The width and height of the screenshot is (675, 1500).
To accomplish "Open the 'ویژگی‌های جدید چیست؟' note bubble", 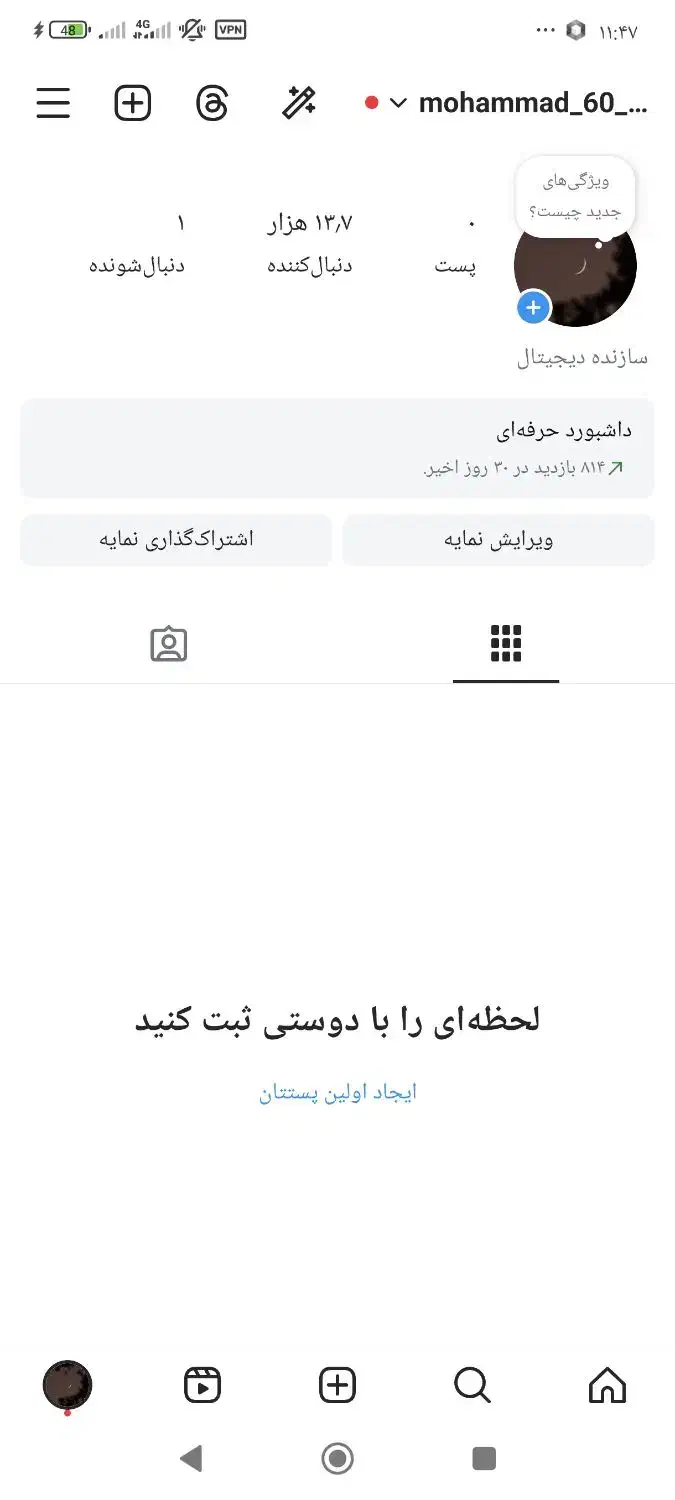I will (575, 197).
